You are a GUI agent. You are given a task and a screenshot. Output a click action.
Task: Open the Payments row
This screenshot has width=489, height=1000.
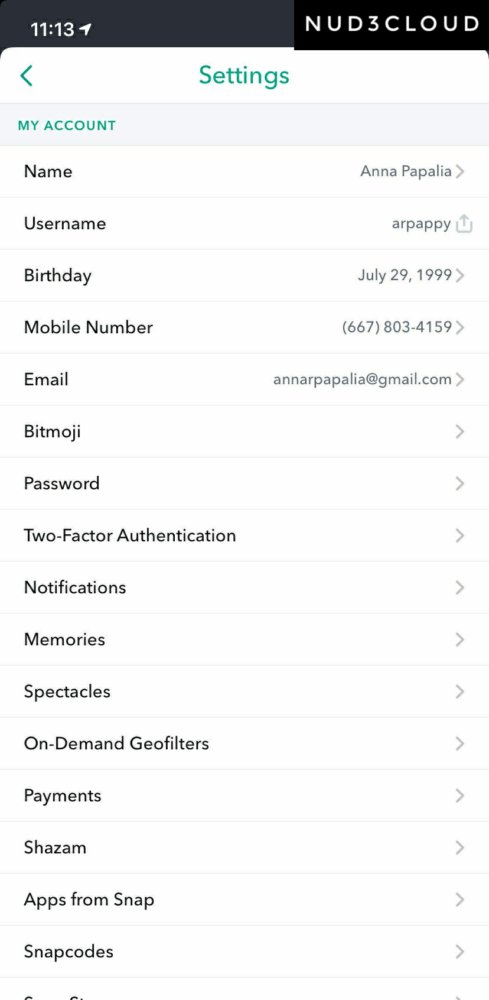click(244, 796)
